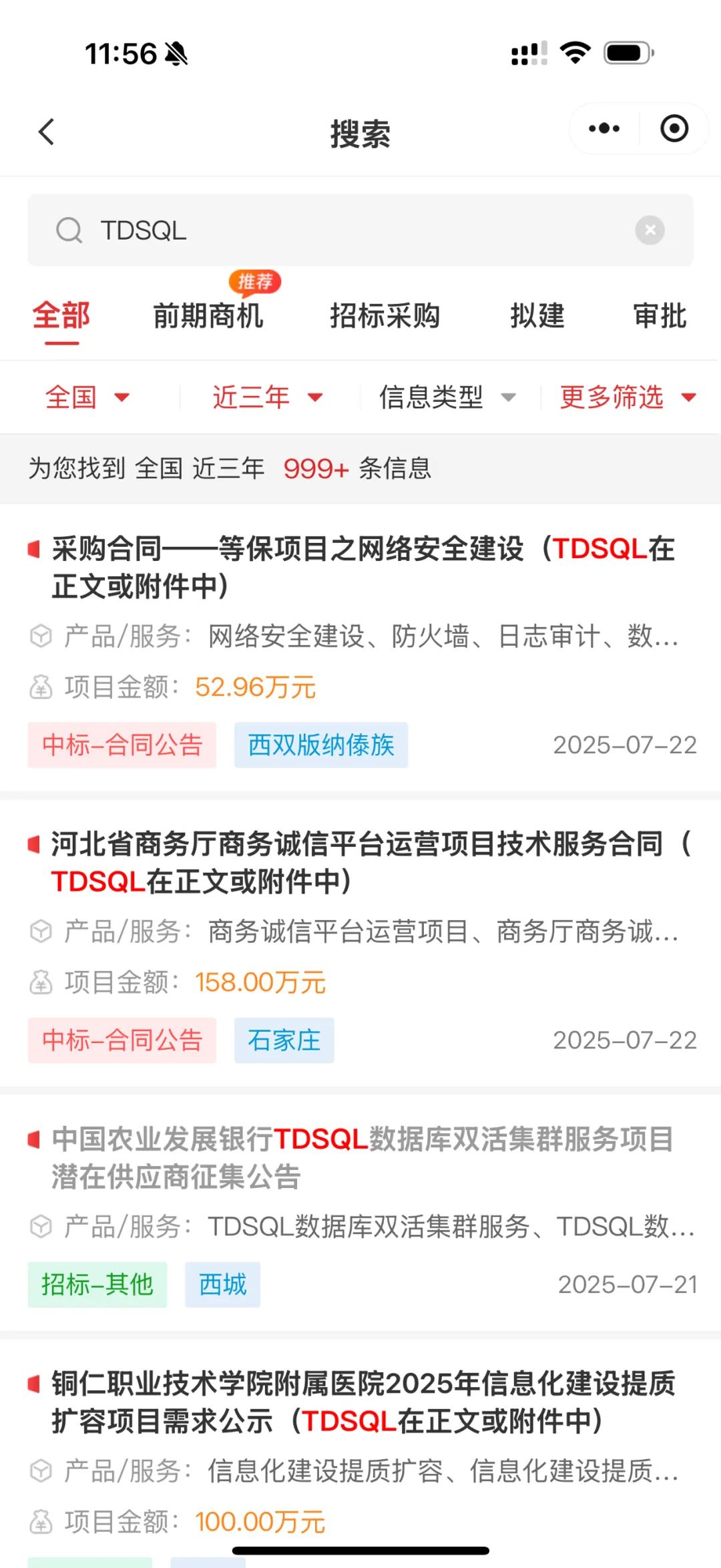Switch to the 招标采购 tab
The image size is (721, 1568).
(385, 316)
